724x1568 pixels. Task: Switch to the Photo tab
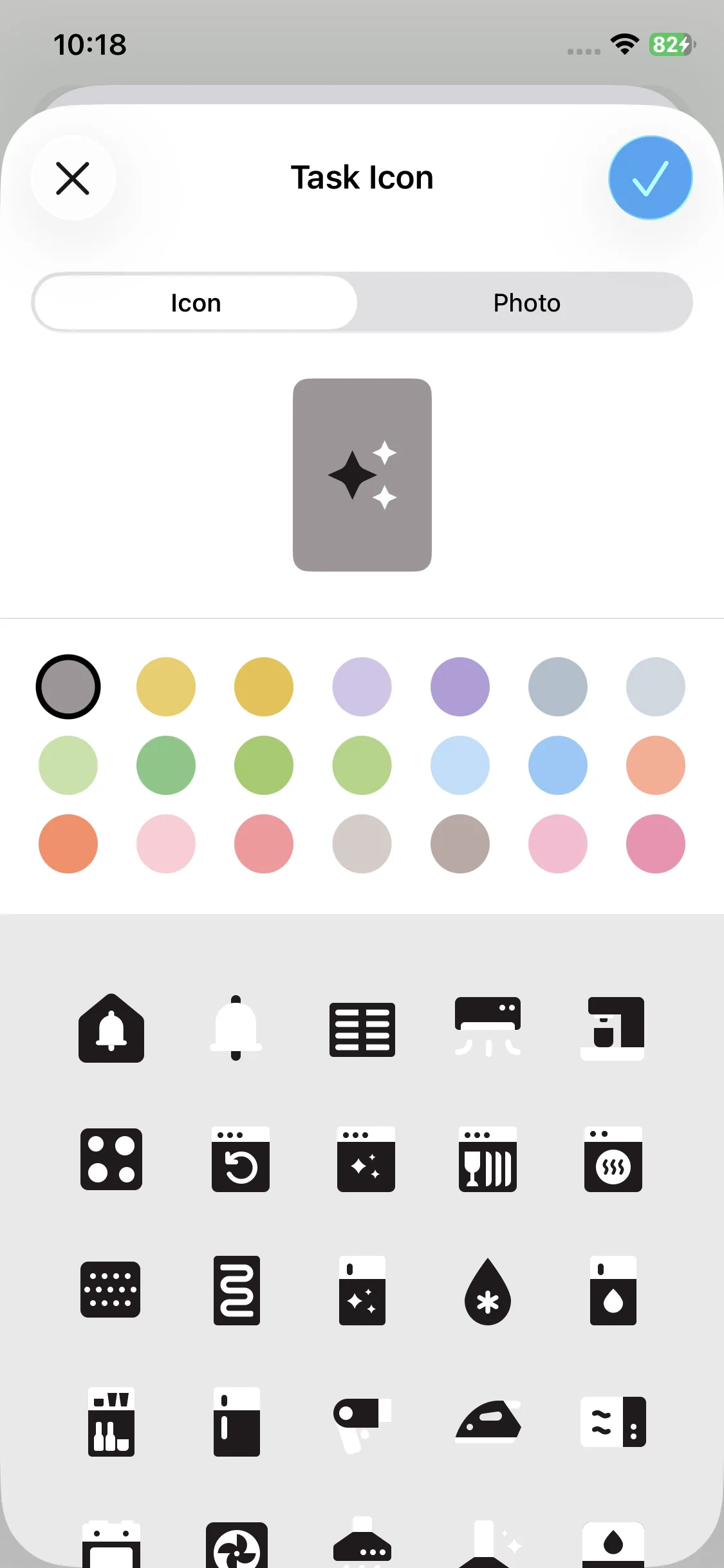click(526, 303)
